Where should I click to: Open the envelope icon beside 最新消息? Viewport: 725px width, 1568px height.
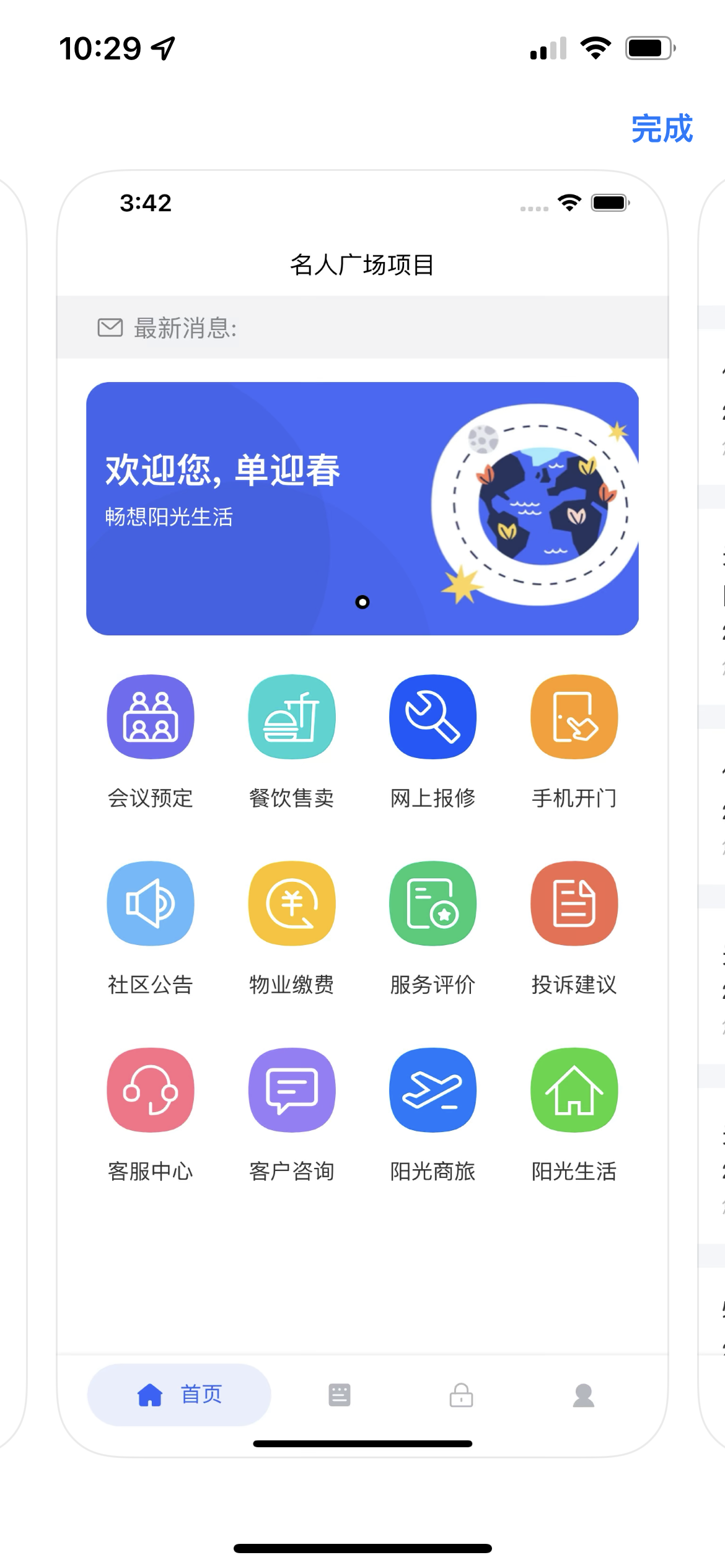[109, 327]
